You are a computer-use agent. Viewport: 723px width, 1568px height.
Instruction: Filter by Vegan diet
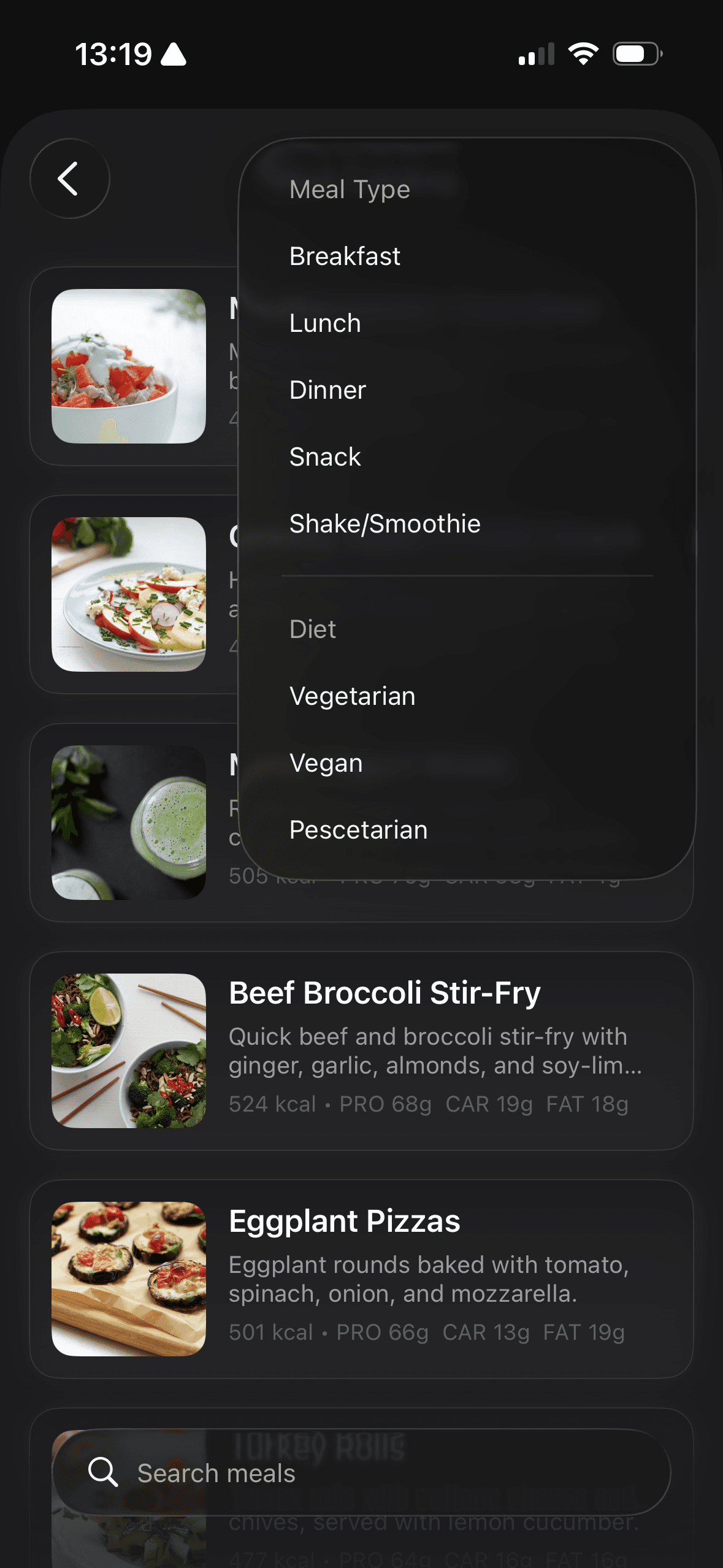pos(325,763)
